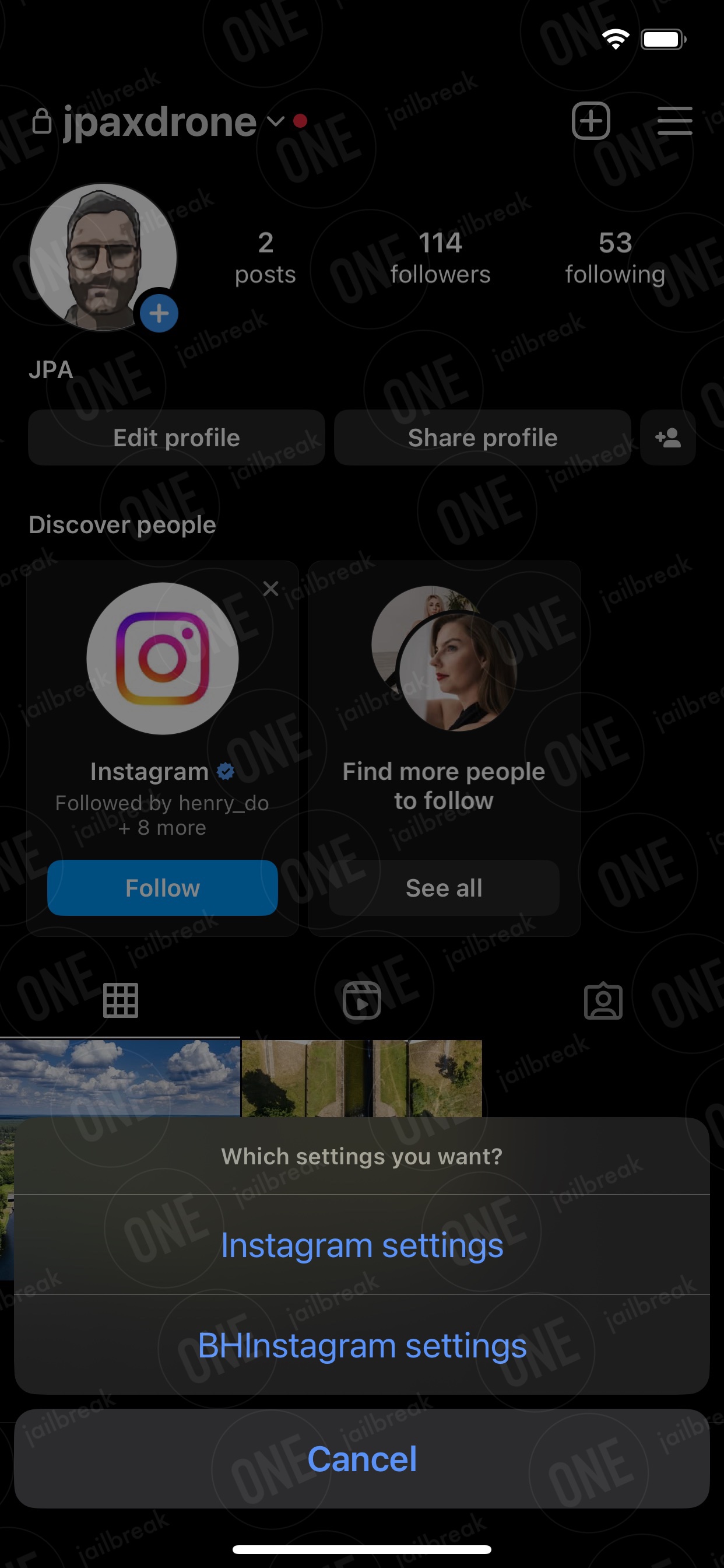Open BHInstagram settings
The height and width of the screenshot is (1568, 724).
click(x=362, y=1345)
